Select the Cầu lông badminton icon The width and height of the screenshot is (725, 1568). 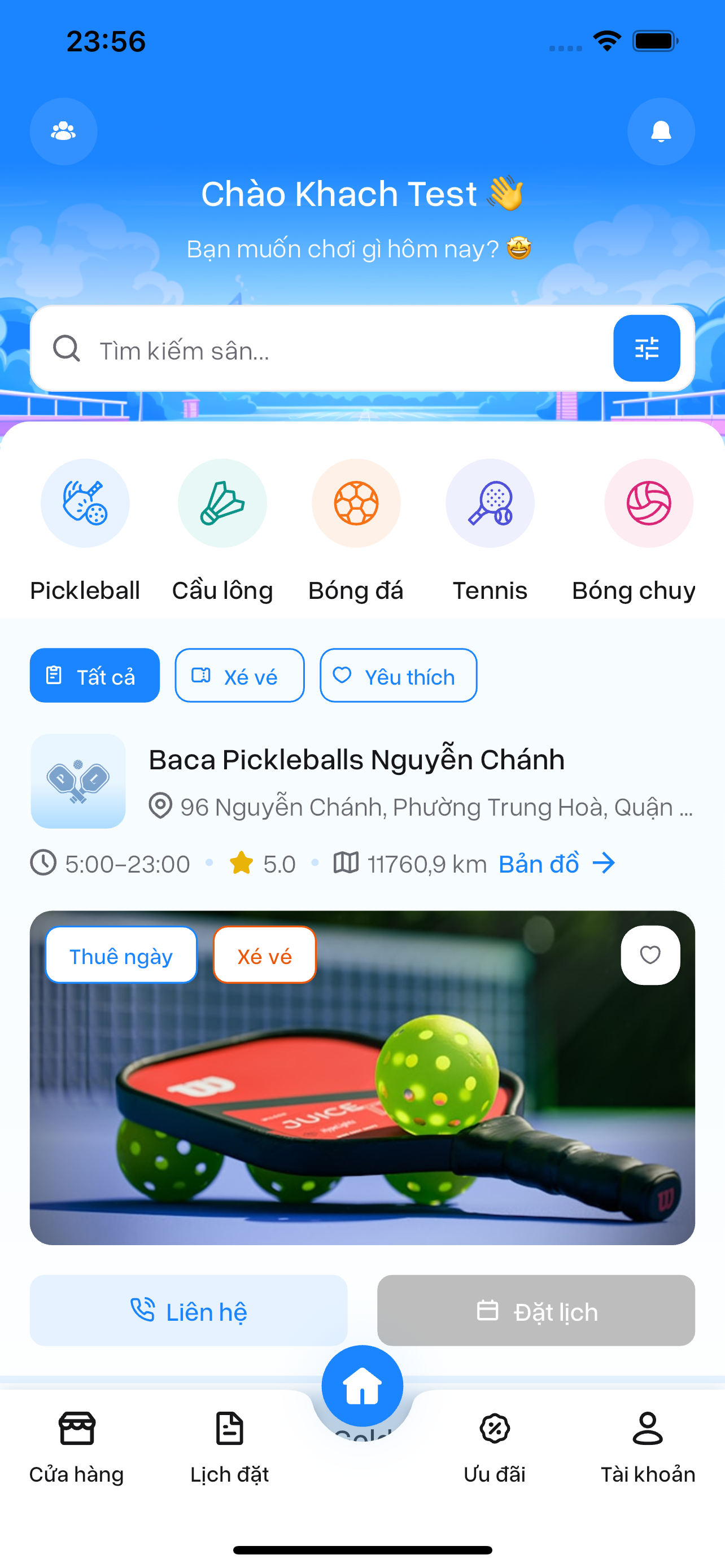(221, 503)
